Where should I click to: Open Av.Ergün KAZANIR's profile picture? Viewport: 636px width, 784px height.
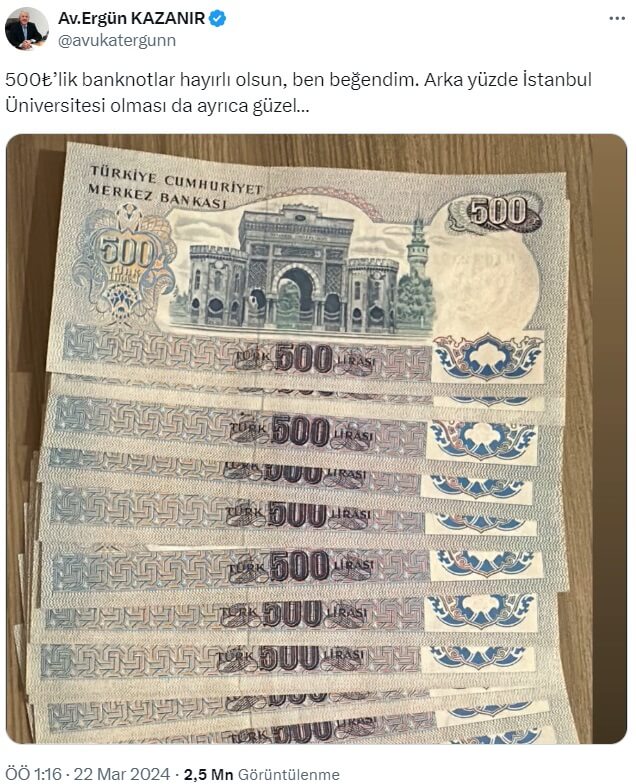coord(26,28)
